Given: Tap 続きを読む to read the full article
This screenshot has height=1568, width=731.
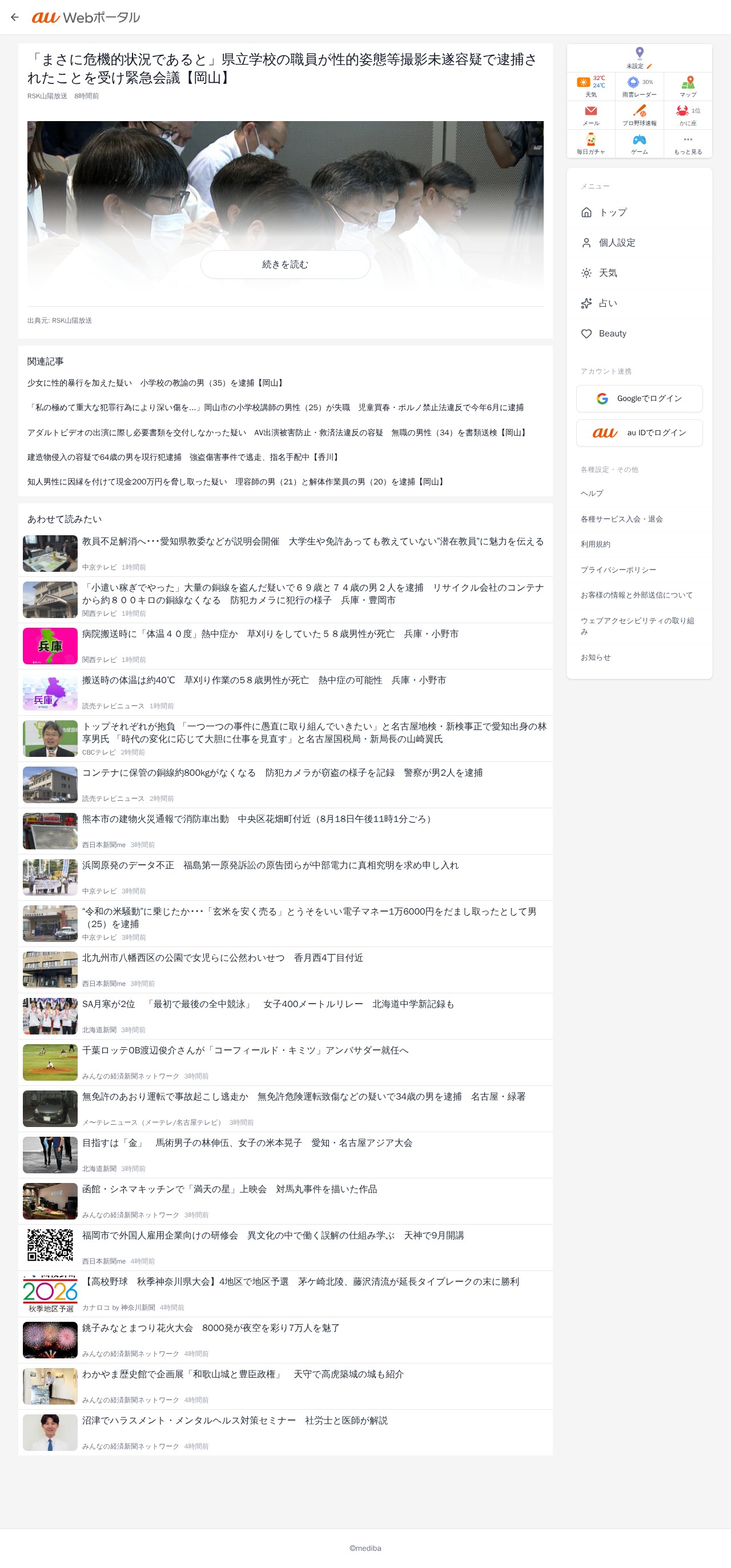Looking at the screenshot, I should click(285, 264).
